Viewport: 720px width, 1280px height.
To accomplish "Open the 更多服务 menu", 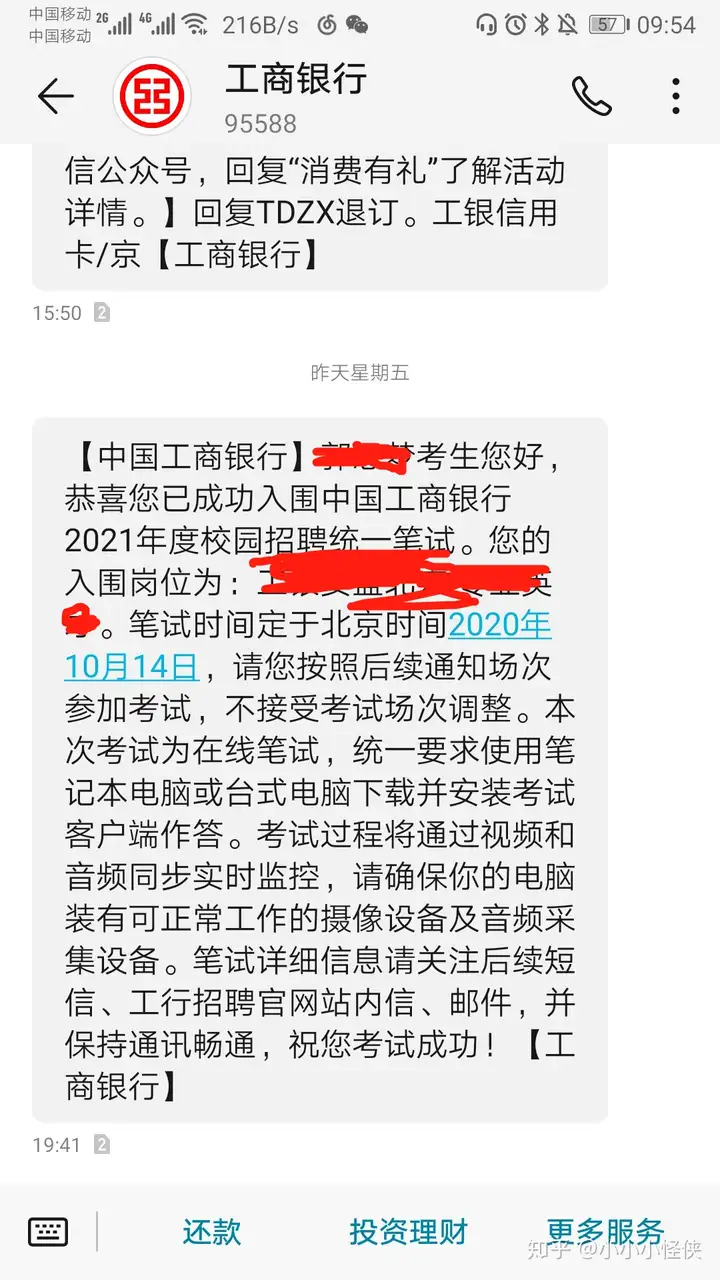I will [x=606, y=1232].
